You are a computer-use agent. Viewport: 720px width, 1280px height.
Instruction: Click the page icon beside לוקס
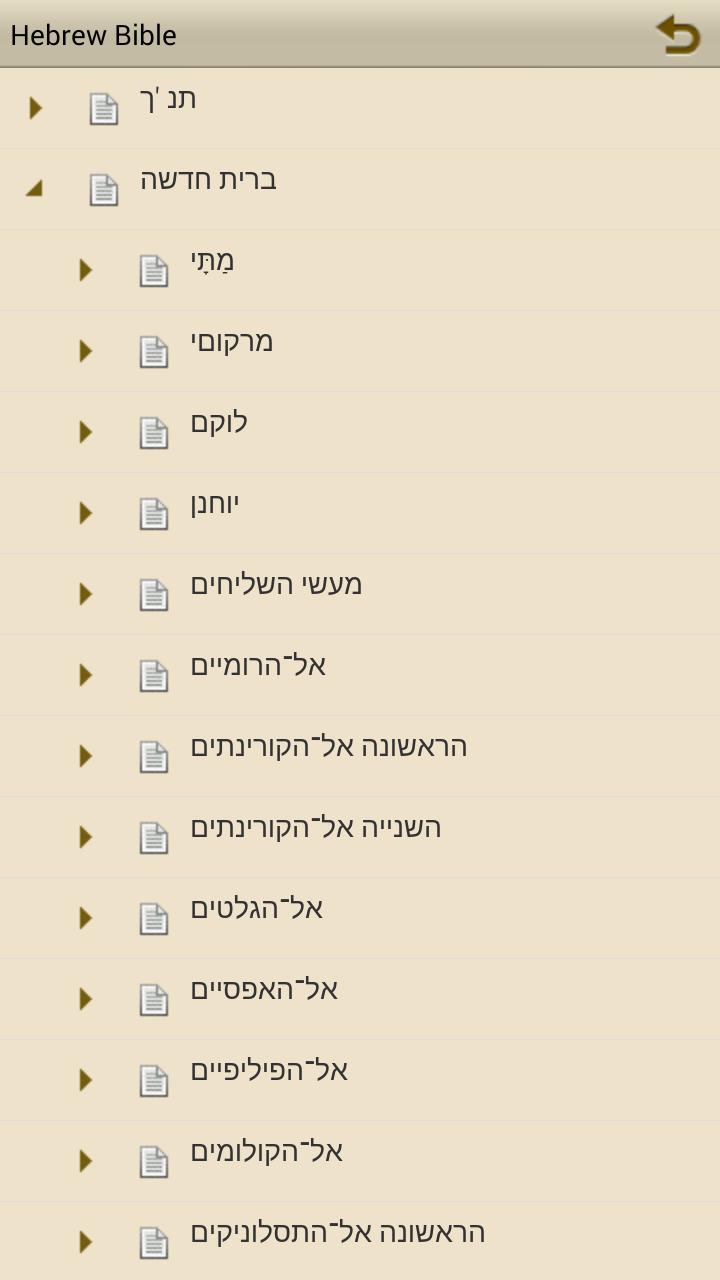pyautogui.click(x=153, y=432)
